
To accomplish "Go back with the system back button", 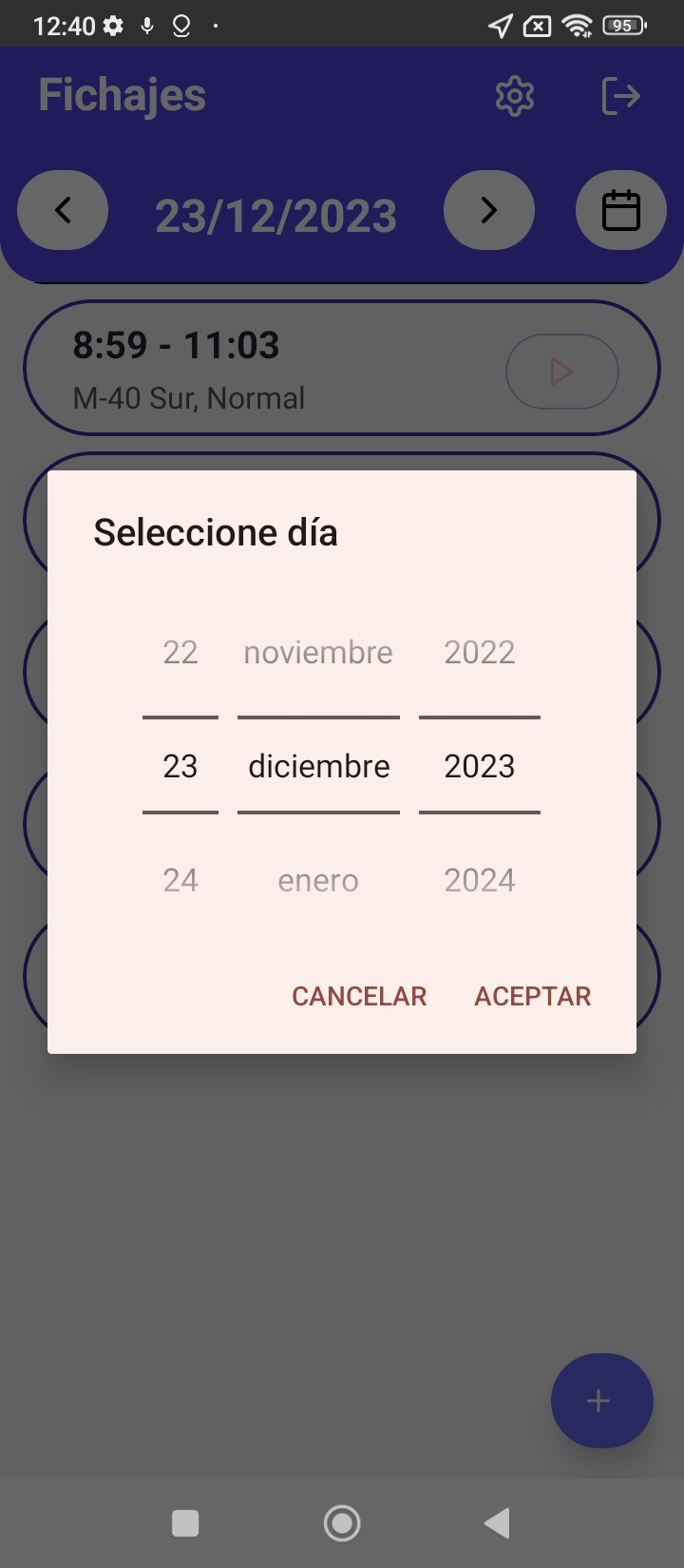I will [x=497, y=1523].
